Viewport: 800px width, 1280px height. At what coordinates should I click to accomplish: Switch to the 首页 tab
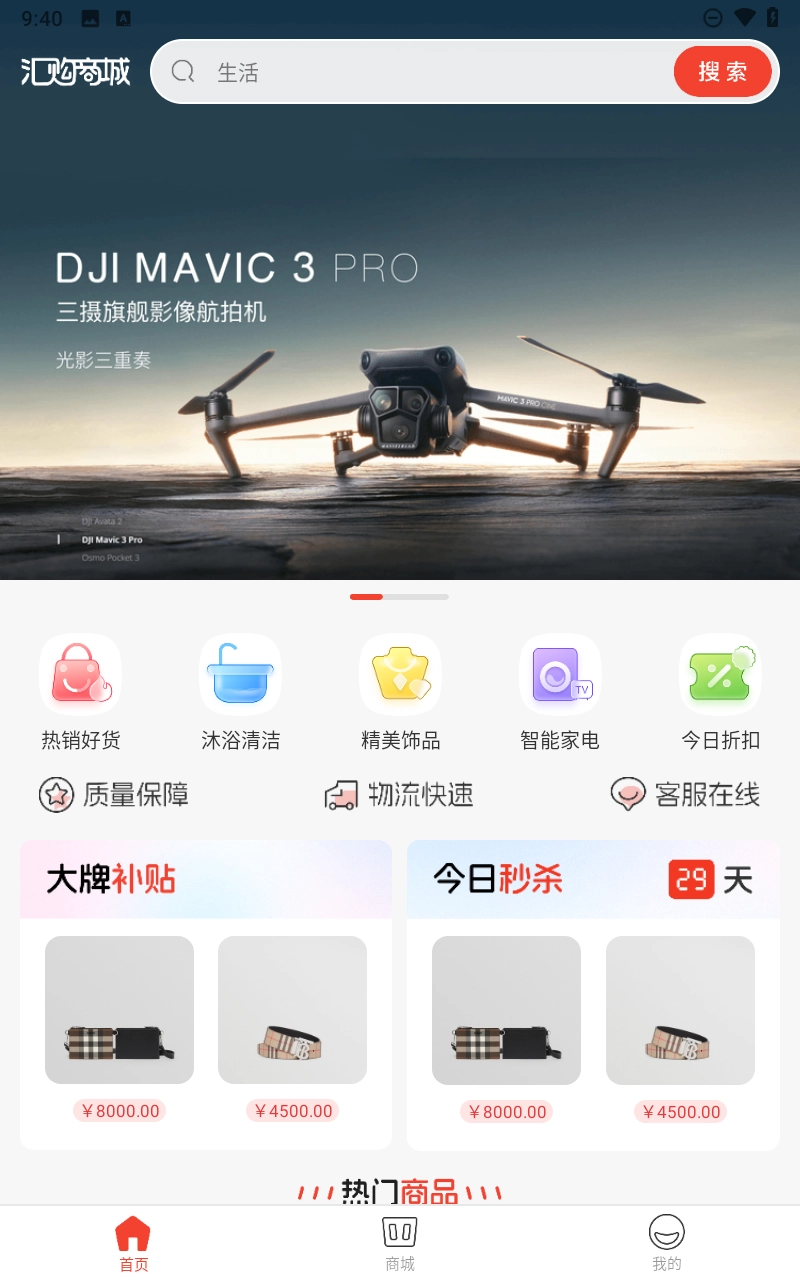click(133, 1243)
